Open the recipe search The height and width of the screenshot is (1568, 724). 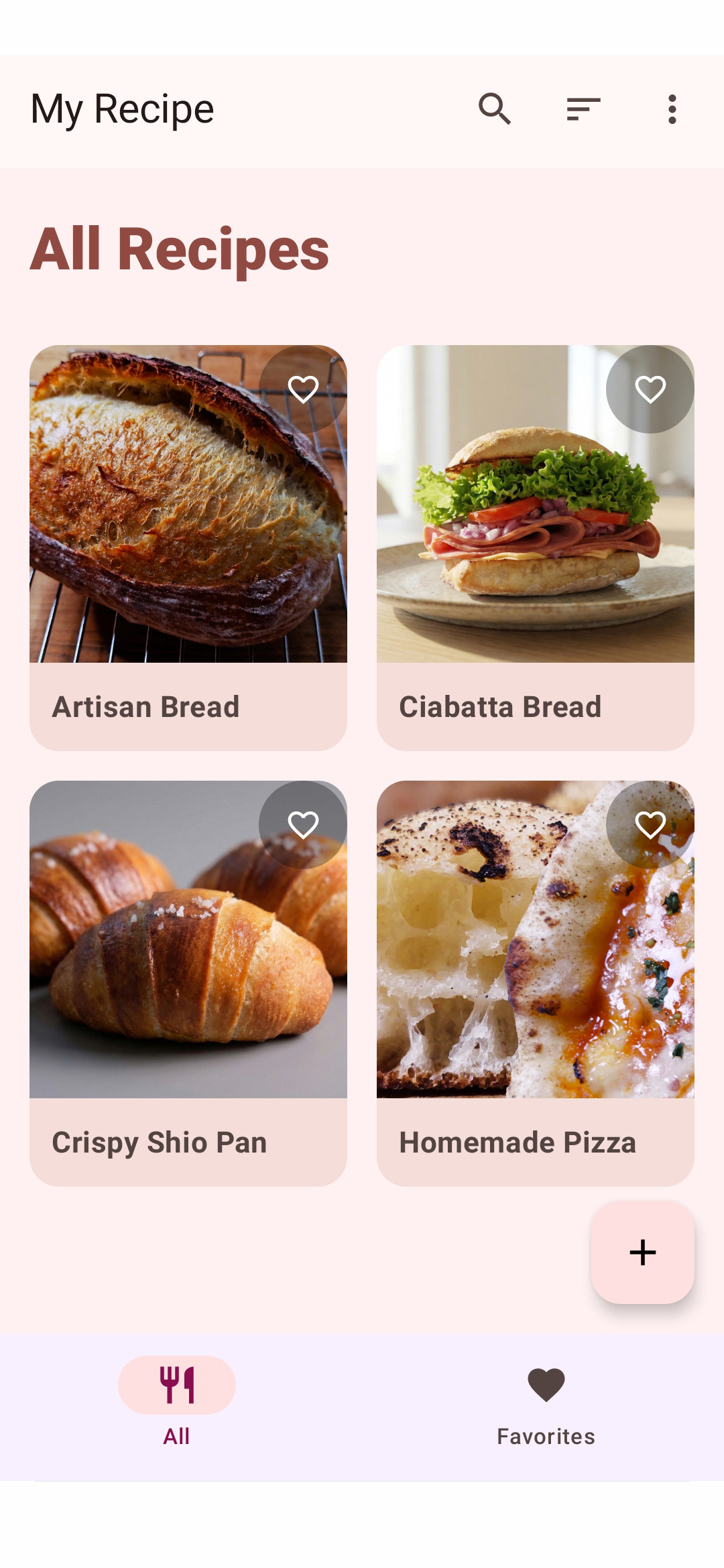[x=495, y=109]
